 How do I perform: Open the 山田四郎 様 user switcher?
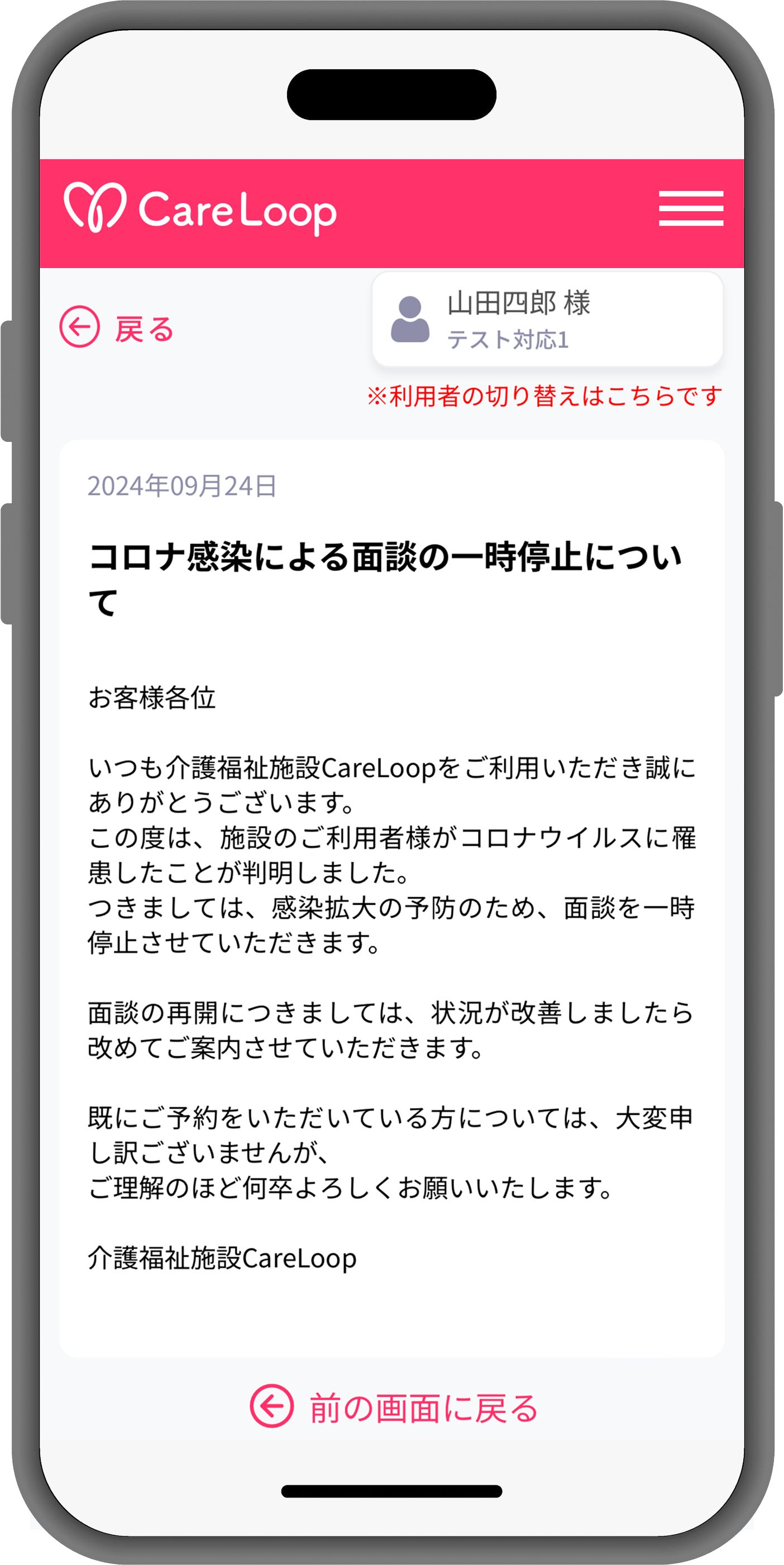547,319
